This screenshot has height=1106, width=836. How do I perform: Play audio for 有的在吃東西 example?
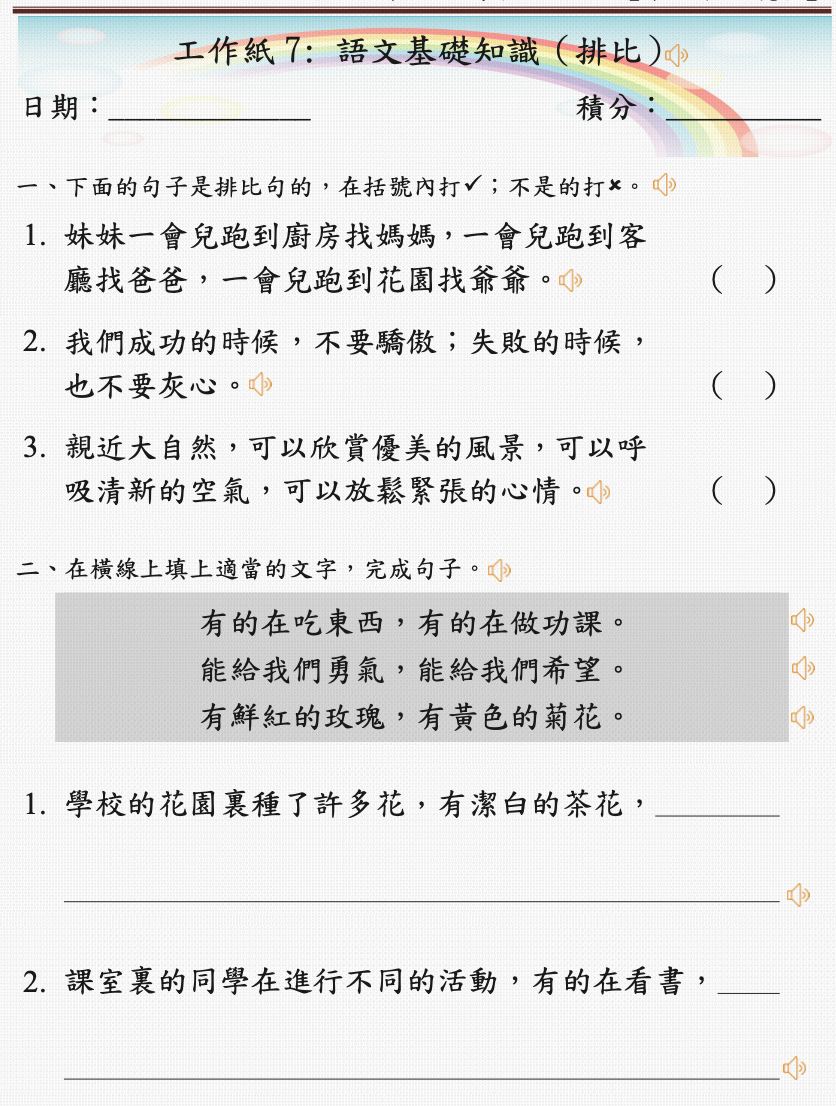pos(802,622)
